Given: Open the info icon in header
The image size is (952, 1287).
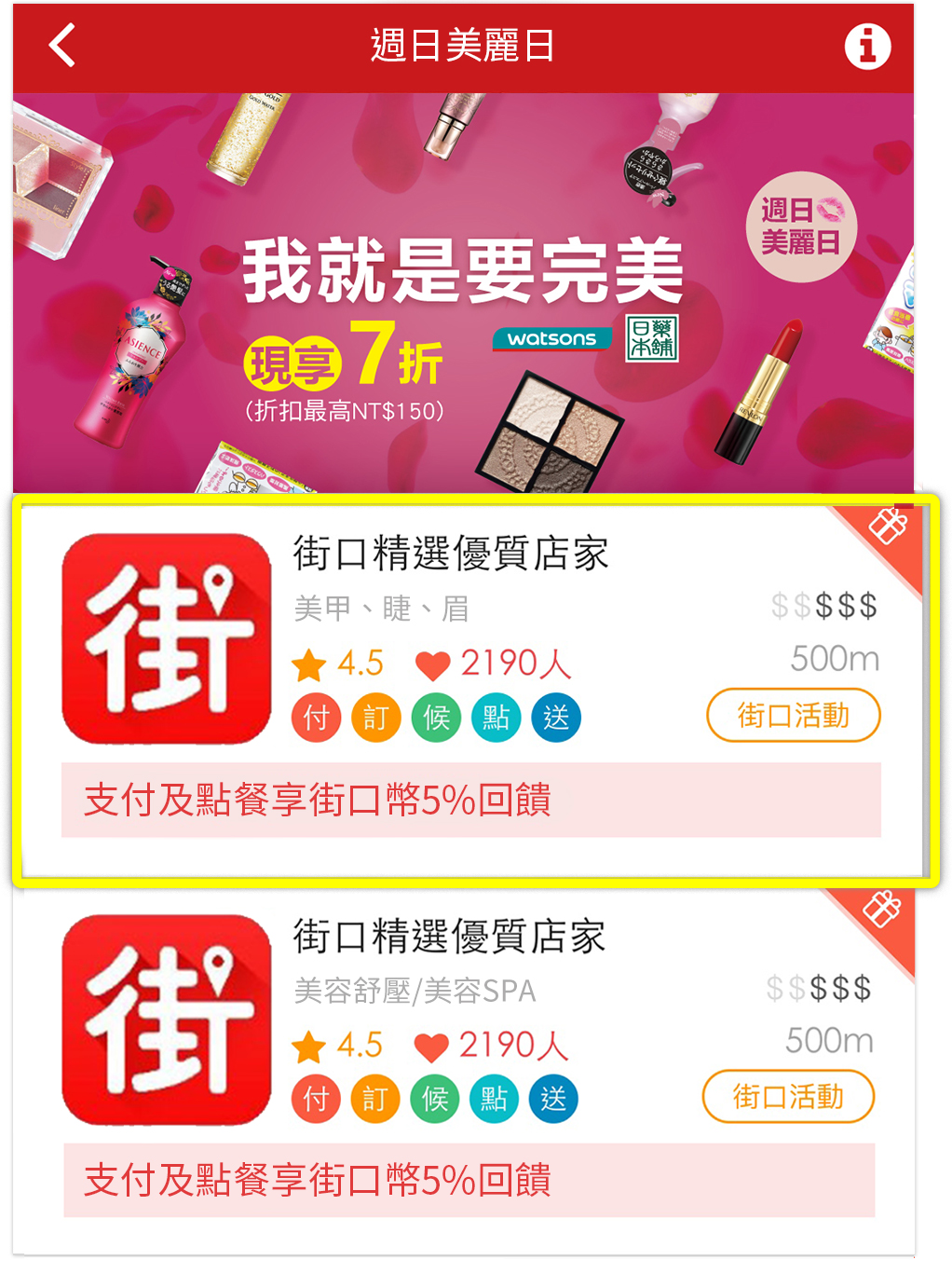Looking at the screenshot, I should tap(867, 46).
